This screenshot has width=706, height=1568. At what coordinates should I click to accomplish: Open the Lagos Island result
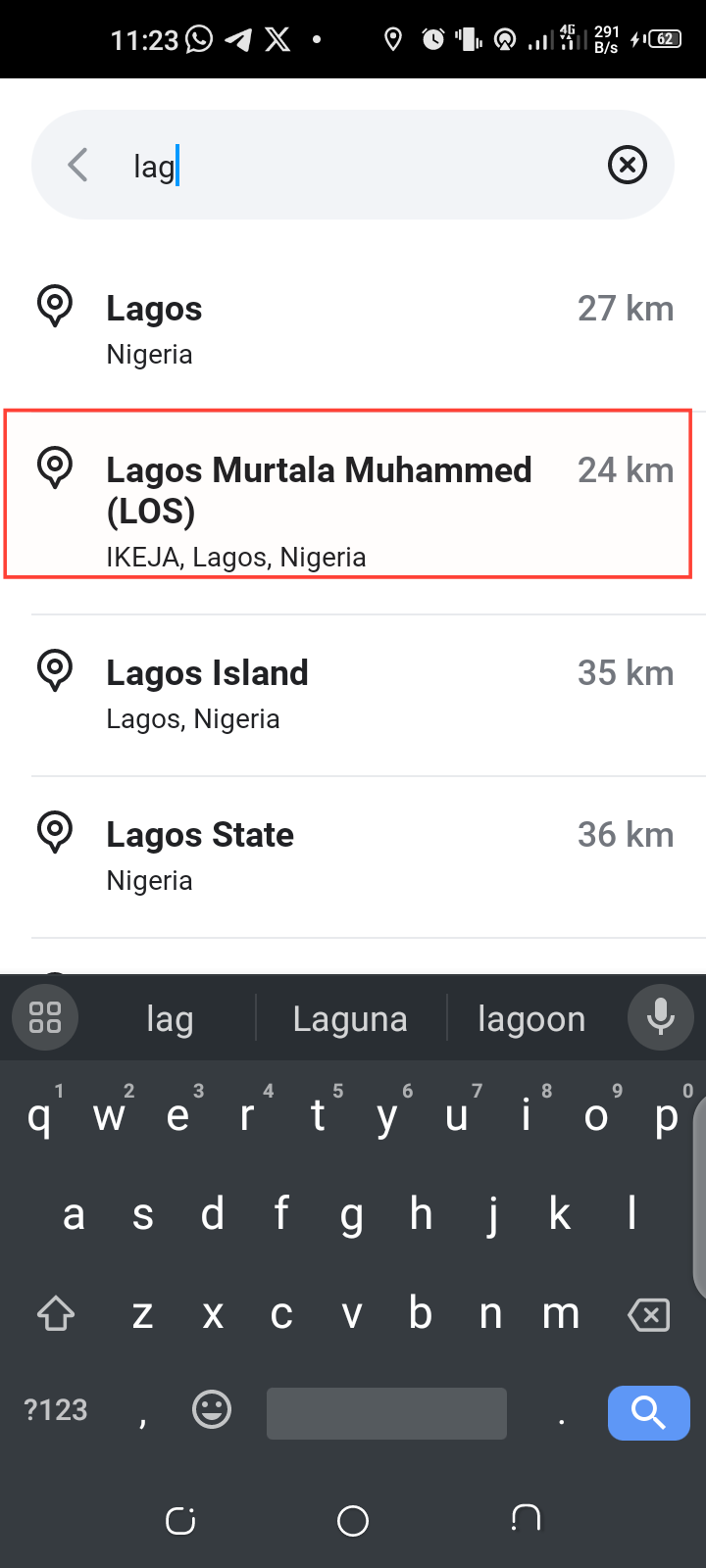tap(353, 695)
